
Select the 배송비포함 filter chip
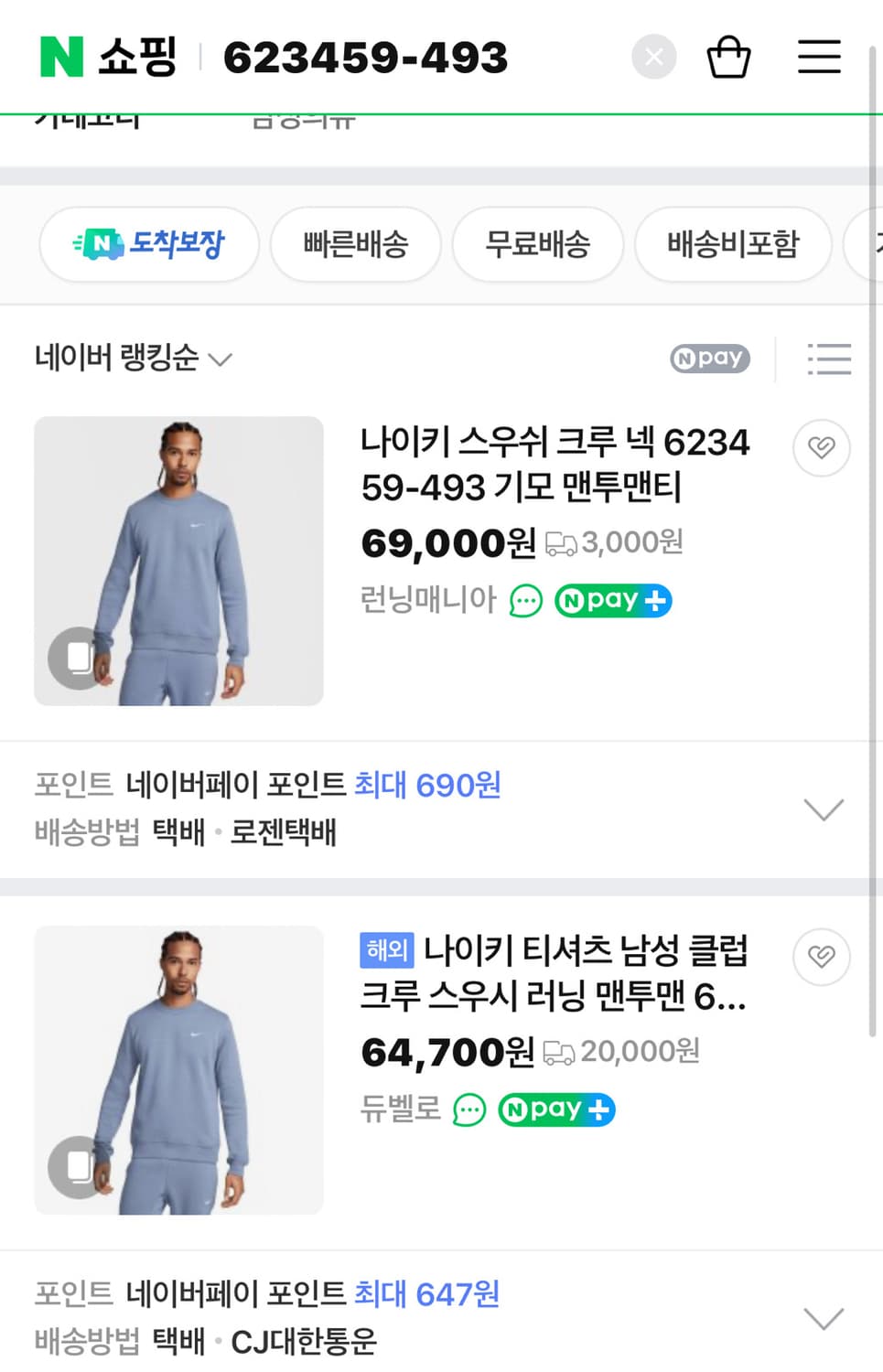tap(732, 244)
